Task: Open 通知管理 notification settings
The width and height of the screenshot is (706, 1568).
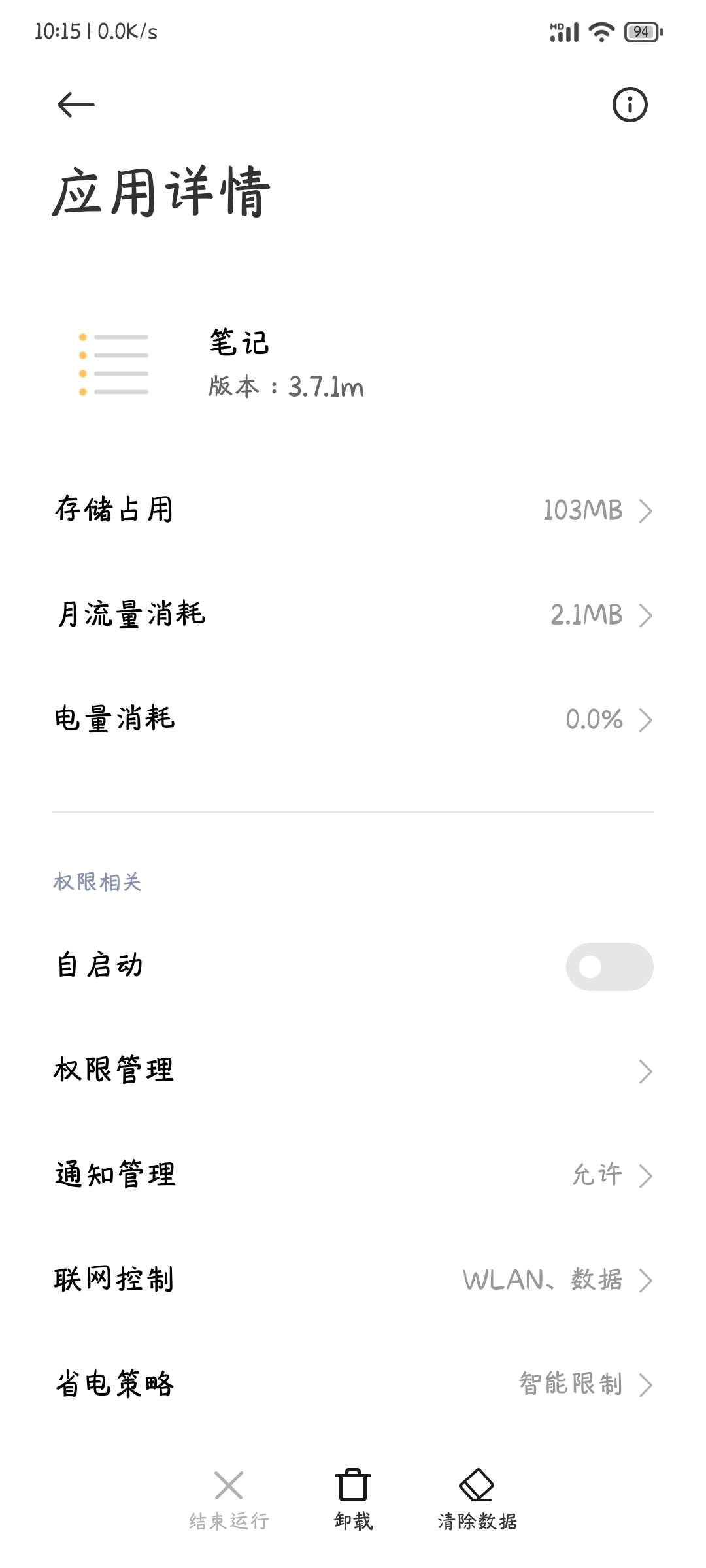Action: point(353,1175)
